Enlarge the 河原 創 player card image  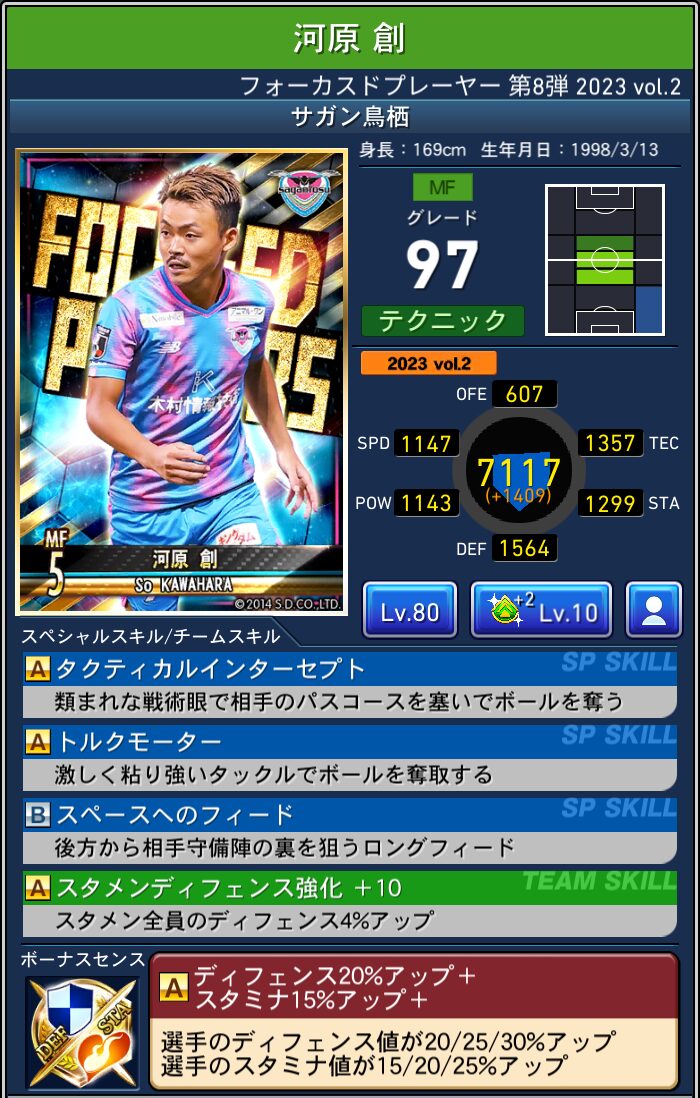181,380
